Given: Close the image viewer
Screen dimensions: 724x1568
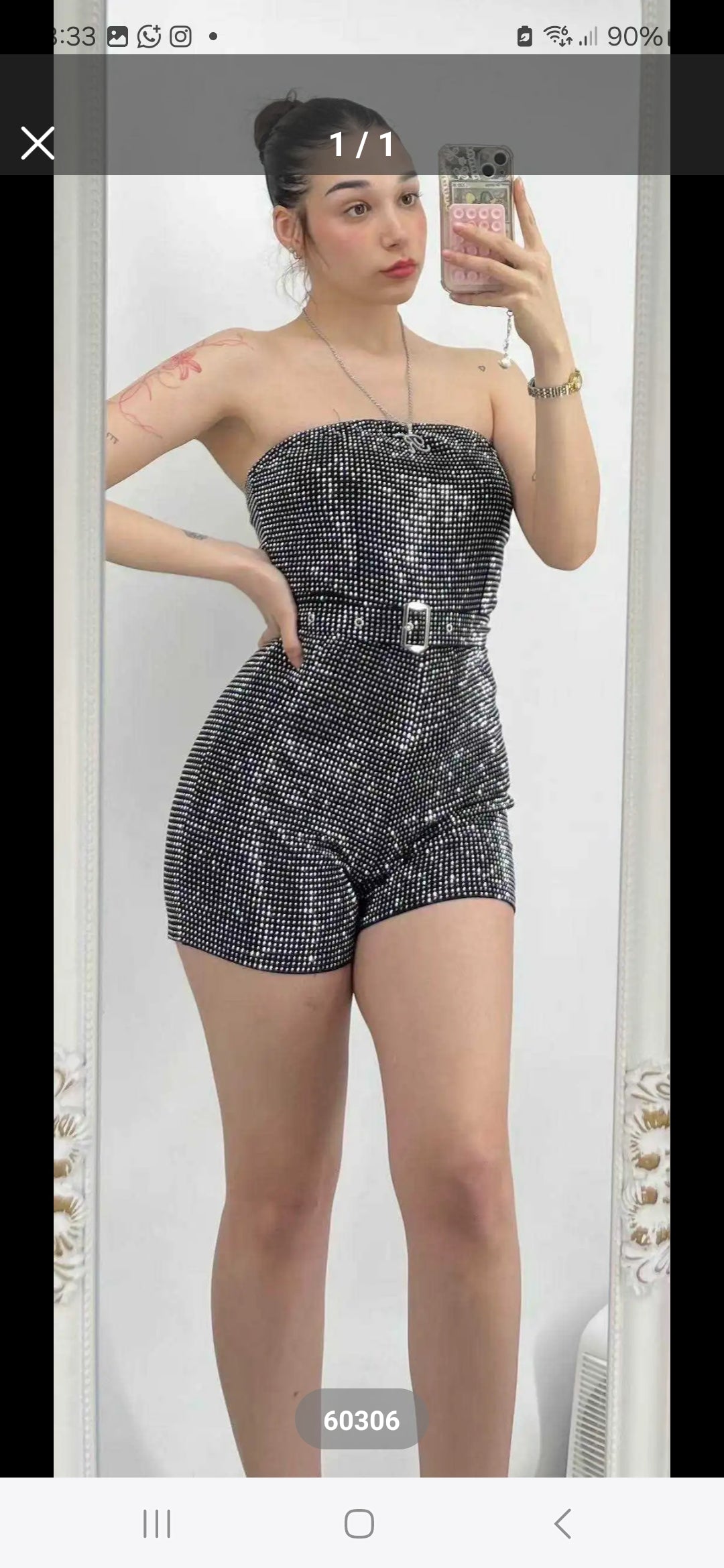Looking at the screenshot, I should coord(38,143).
